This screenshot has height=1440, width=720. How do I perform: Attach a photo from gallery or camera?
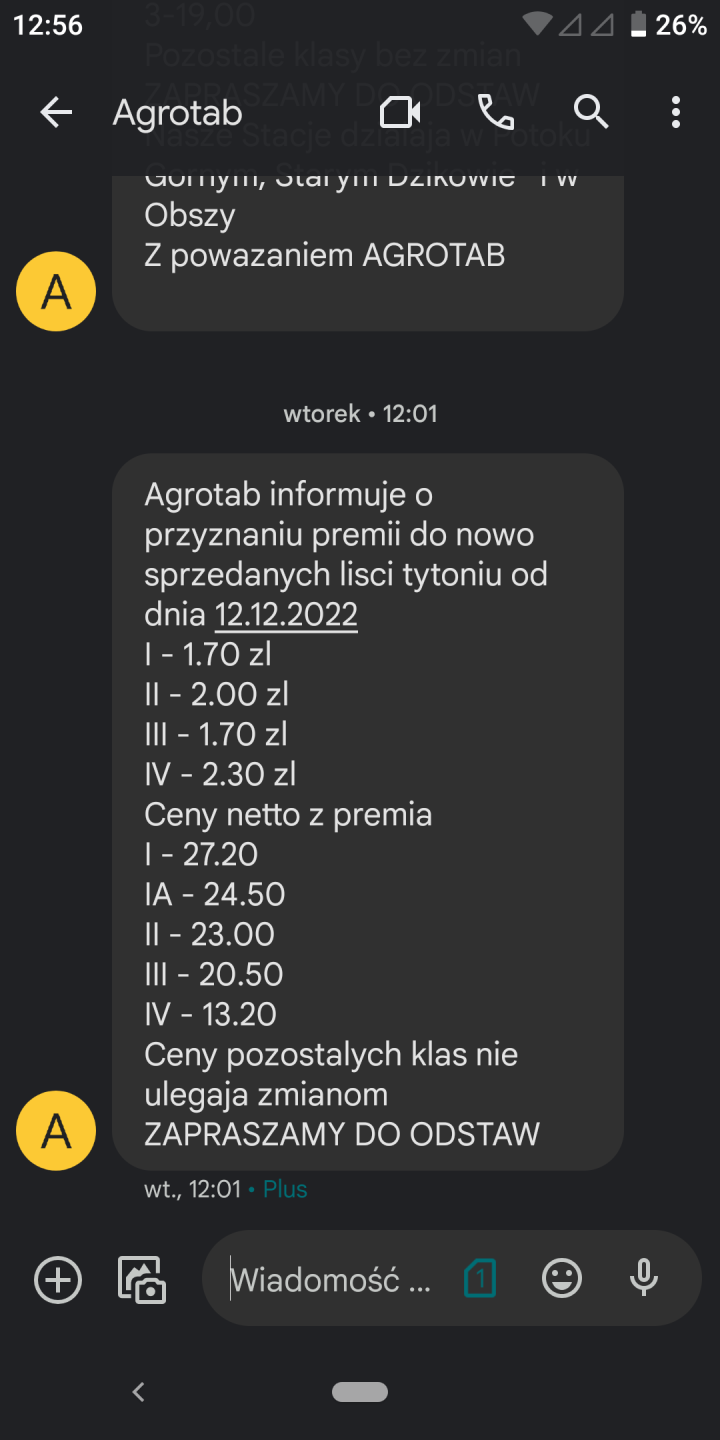click(x=142, y=1279)
